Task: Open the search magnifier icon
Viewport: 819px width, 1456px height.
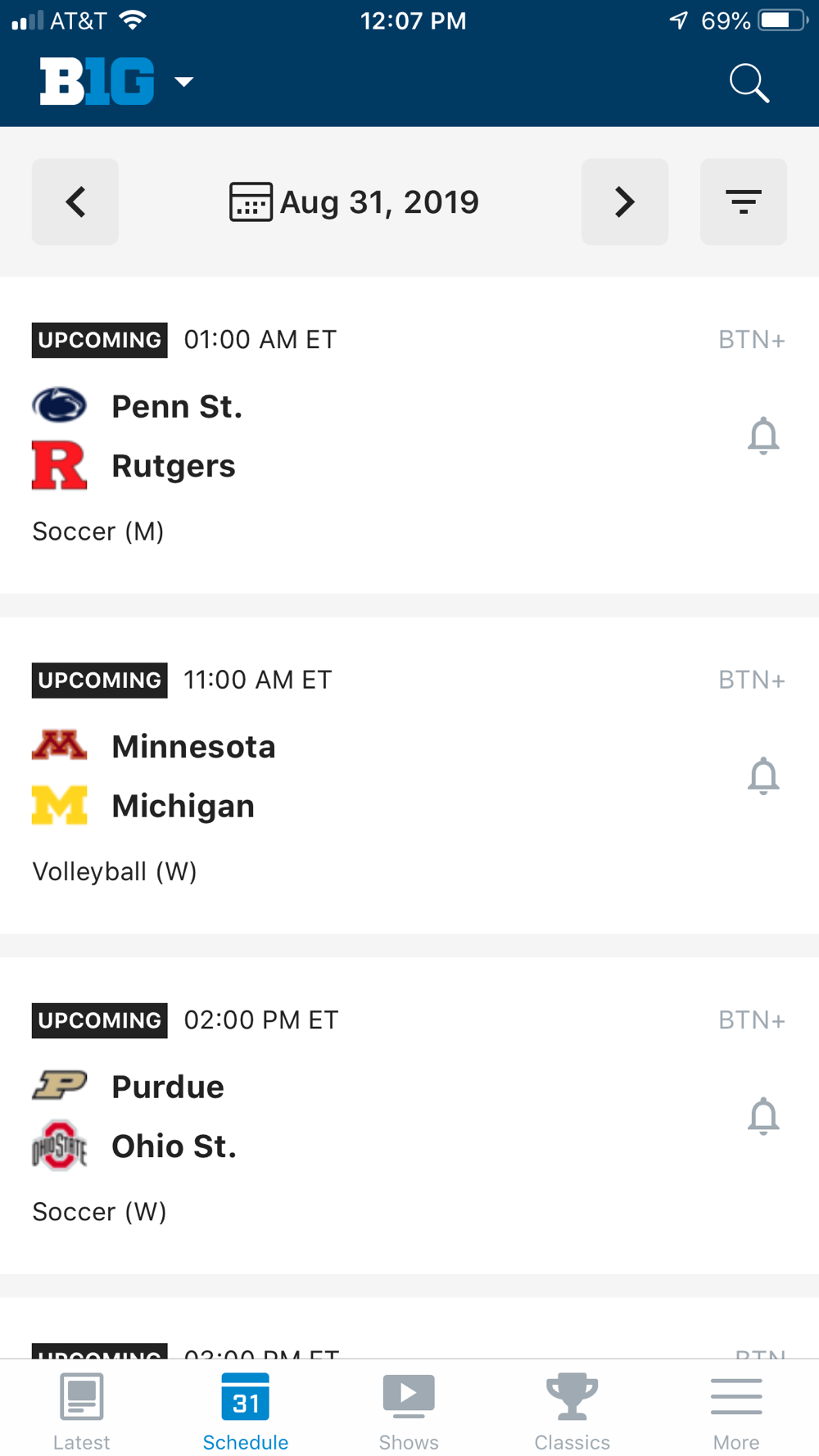Action: (x=749, y=83)
